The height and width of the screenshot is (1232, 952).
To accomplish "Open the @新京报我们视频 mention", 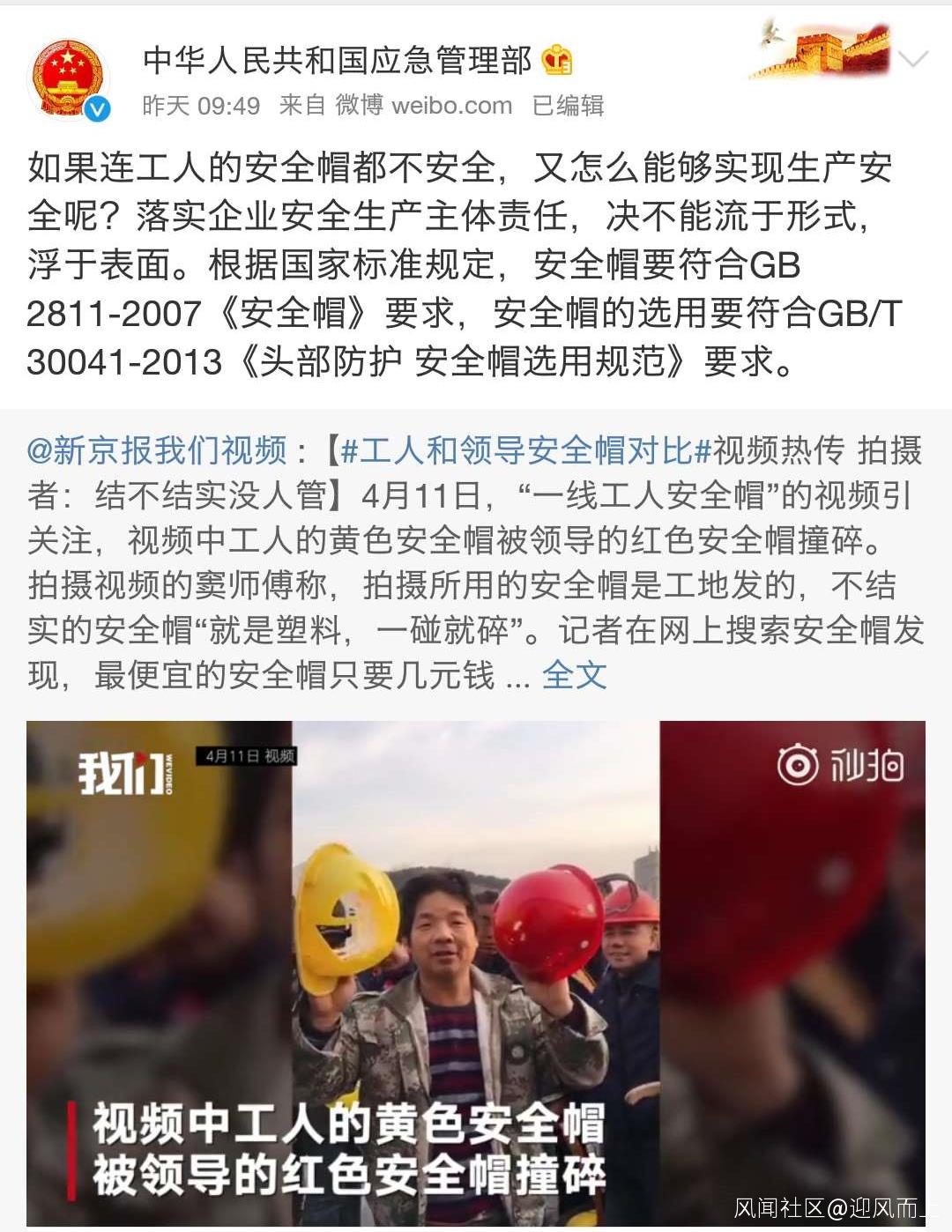I will [157, 451].
